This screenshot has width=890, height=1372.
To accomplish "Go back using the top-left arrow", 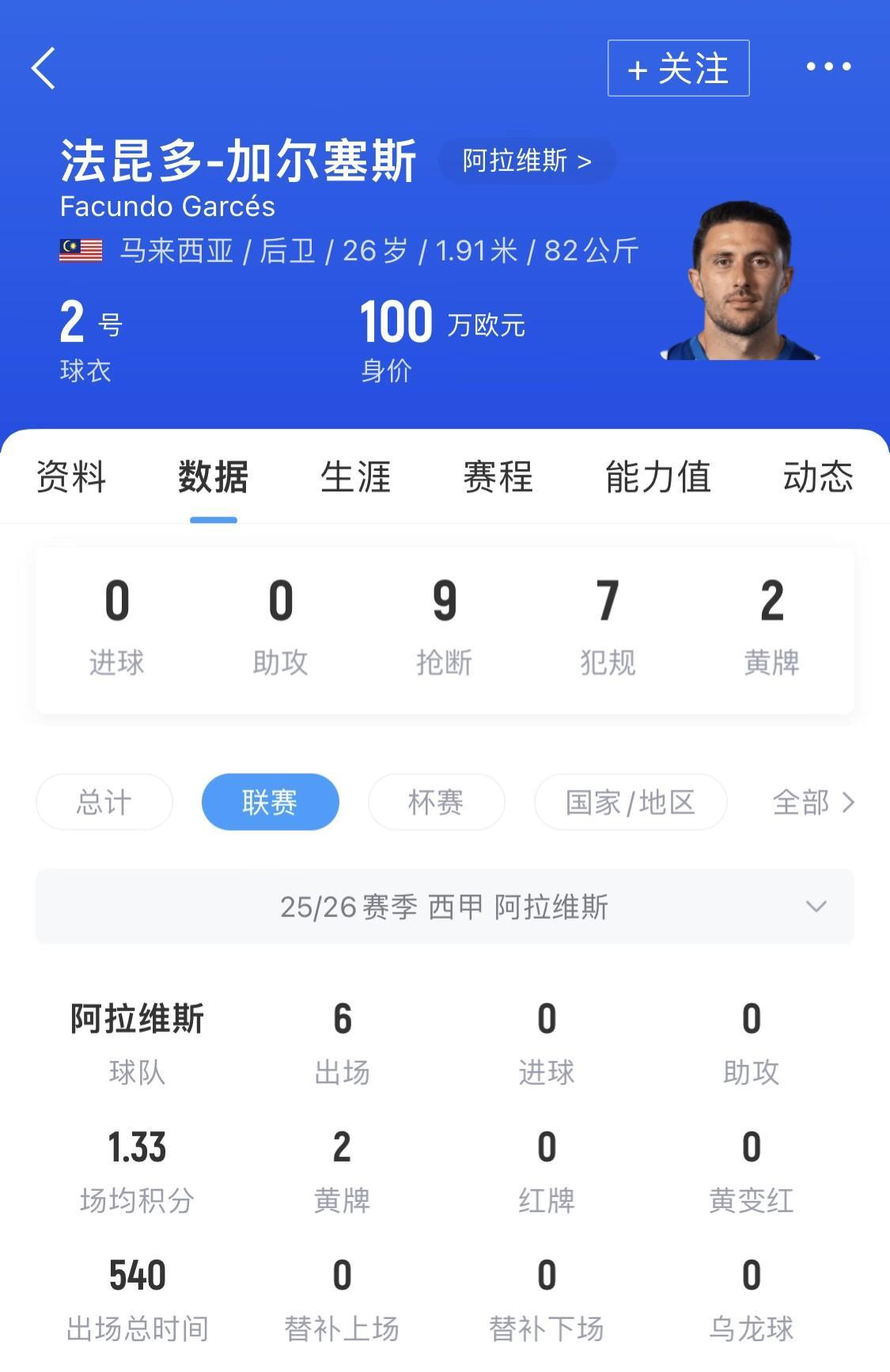I will 44,68.
